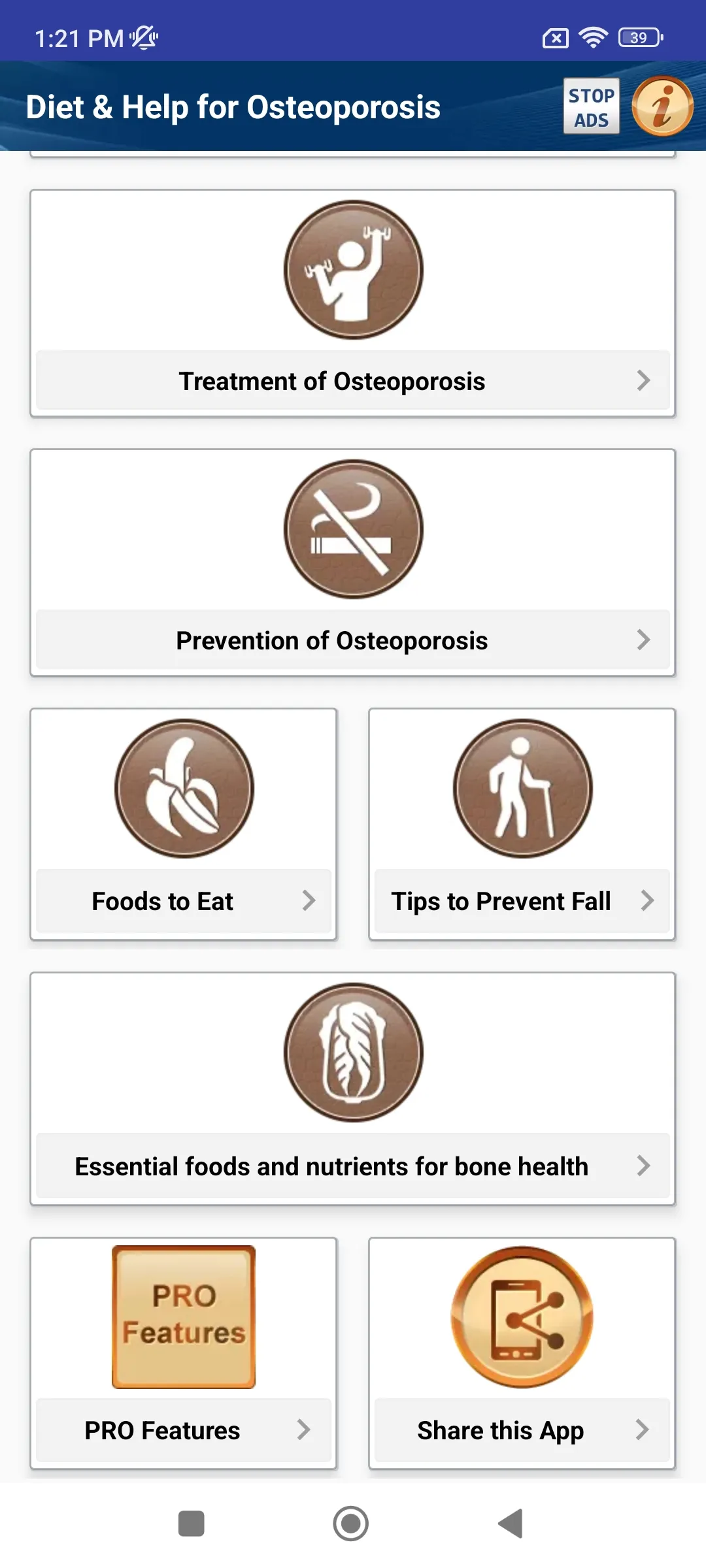Open the PRO Features card
Screen dimensions: 706x1568
click(x=184, y=1354)
